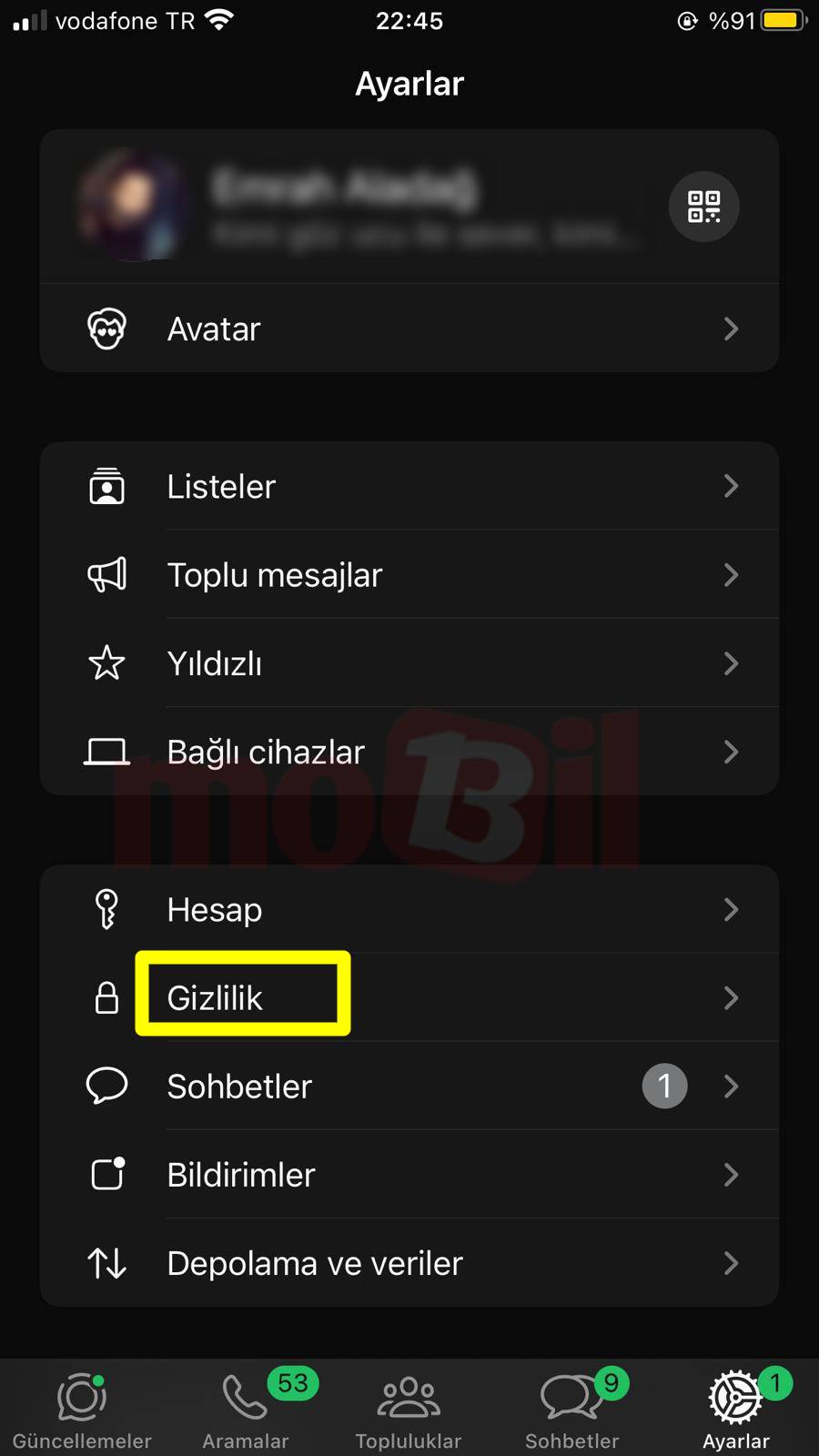Open Bağlı cihazlar

point(409,752)
